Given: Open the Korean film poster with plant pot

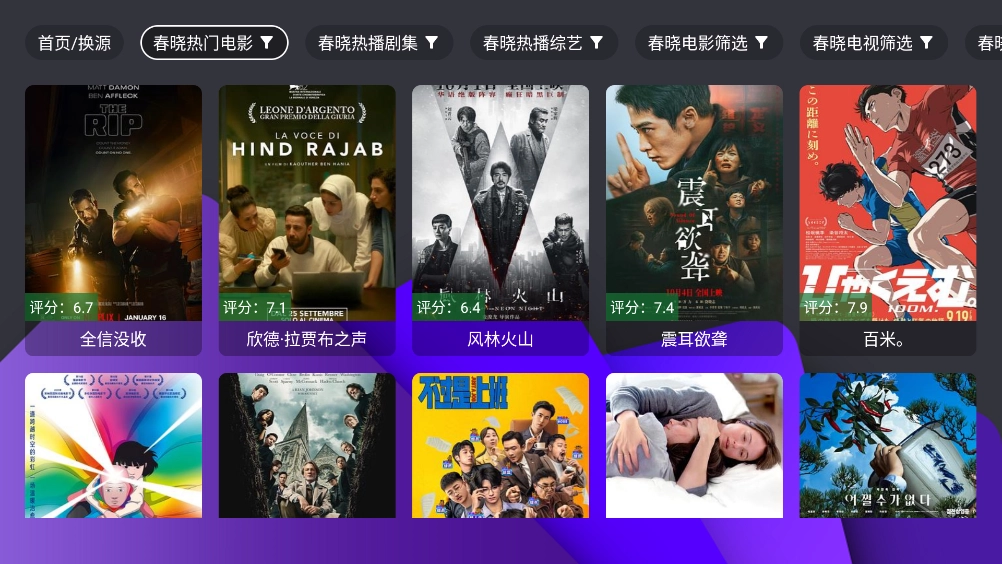Looking at the screenshot, I should [887, 445].
